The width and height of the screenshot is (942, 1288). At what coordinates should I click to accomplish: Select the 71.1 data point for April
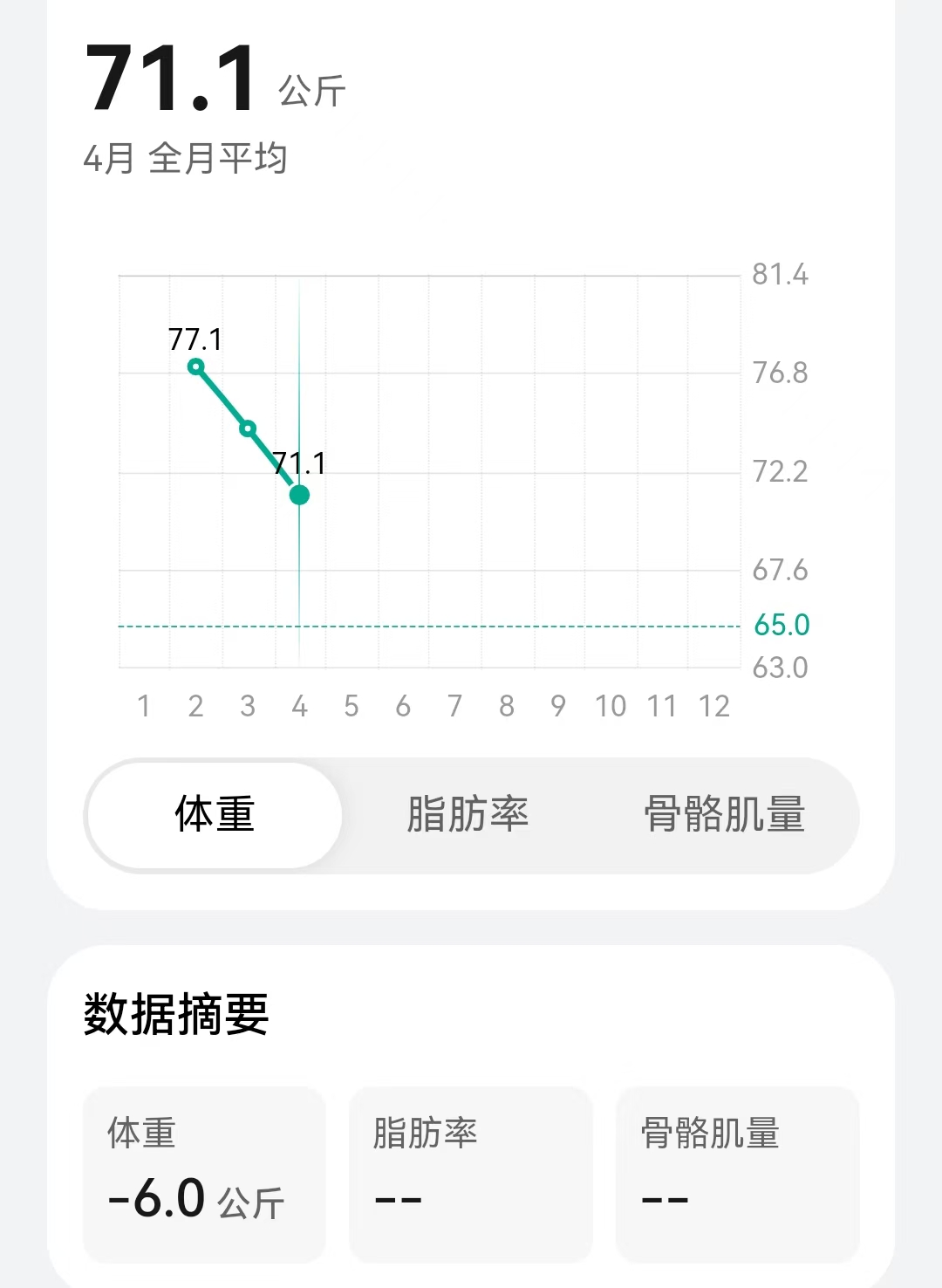click(299, 495)
